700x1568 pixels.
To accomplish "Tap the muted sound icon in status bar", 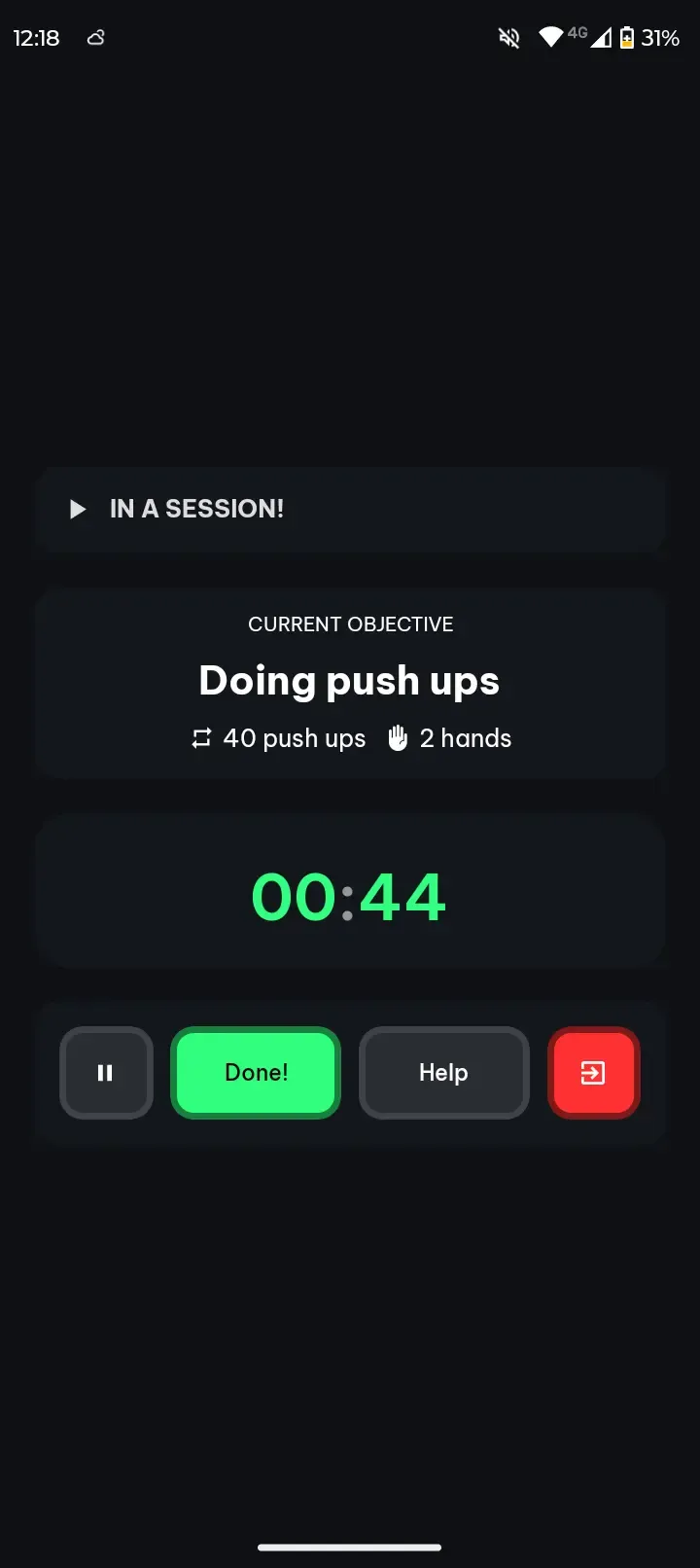I will pyautogui.click(x=507, y=38).
